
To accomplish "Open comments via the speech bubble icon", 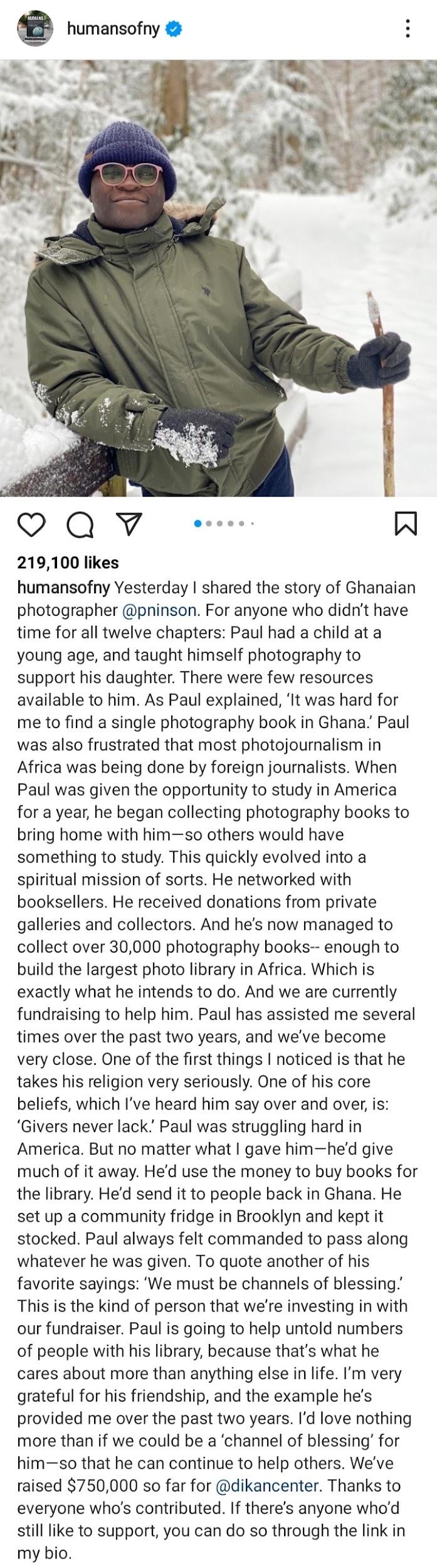I will pos(80,525).
